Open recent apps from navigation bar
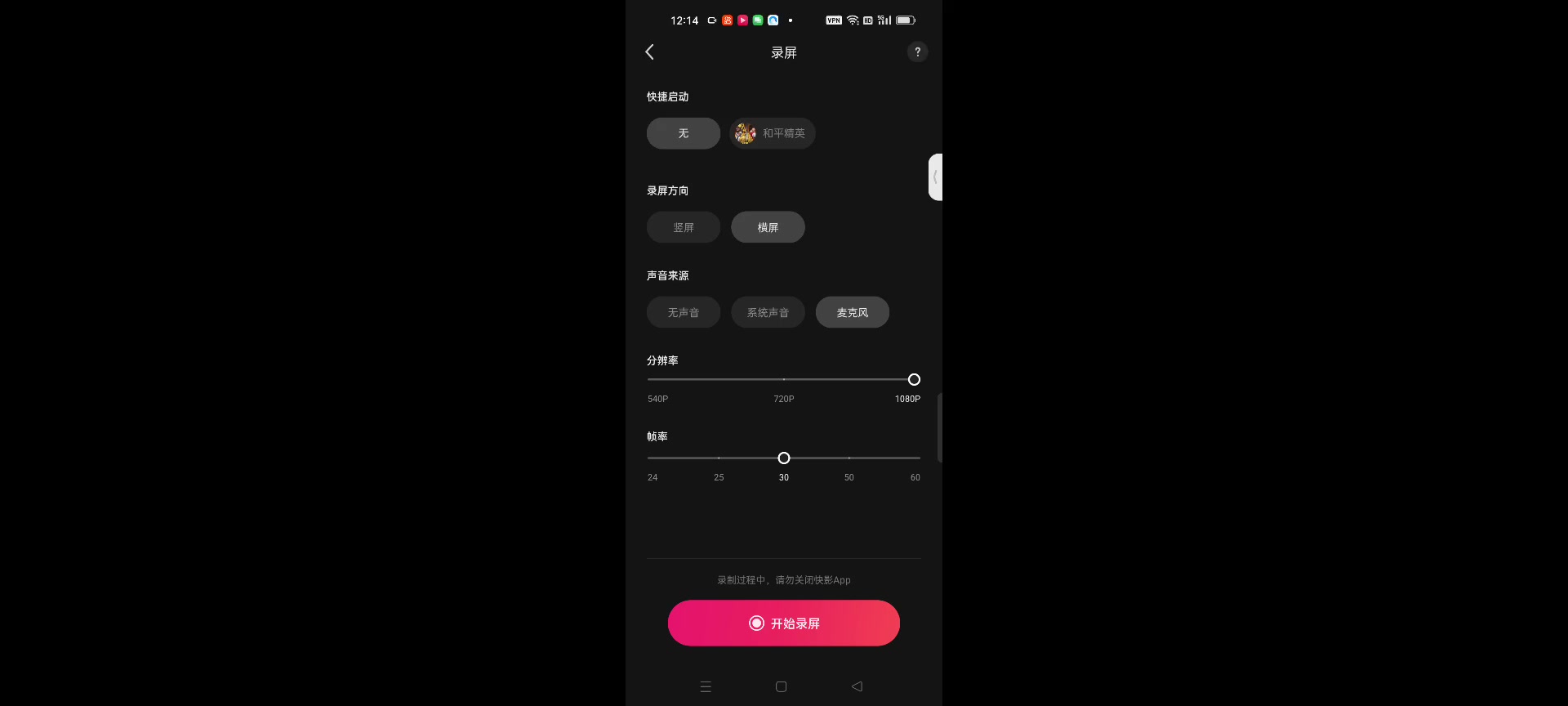Image resolution: width=1568 pixels, height=706 pixels. coord(706,687)
